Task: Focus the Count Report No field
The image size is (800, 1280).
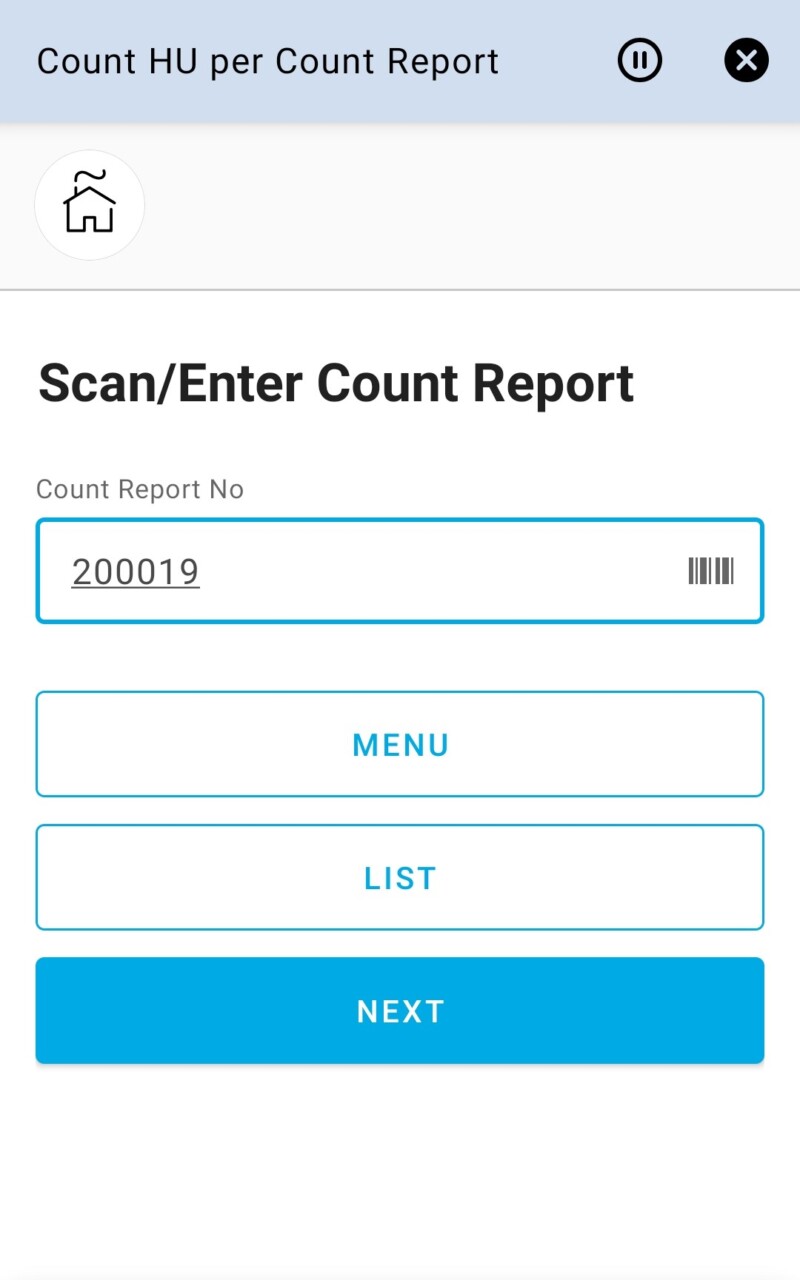Action: (x=360, y=571)
